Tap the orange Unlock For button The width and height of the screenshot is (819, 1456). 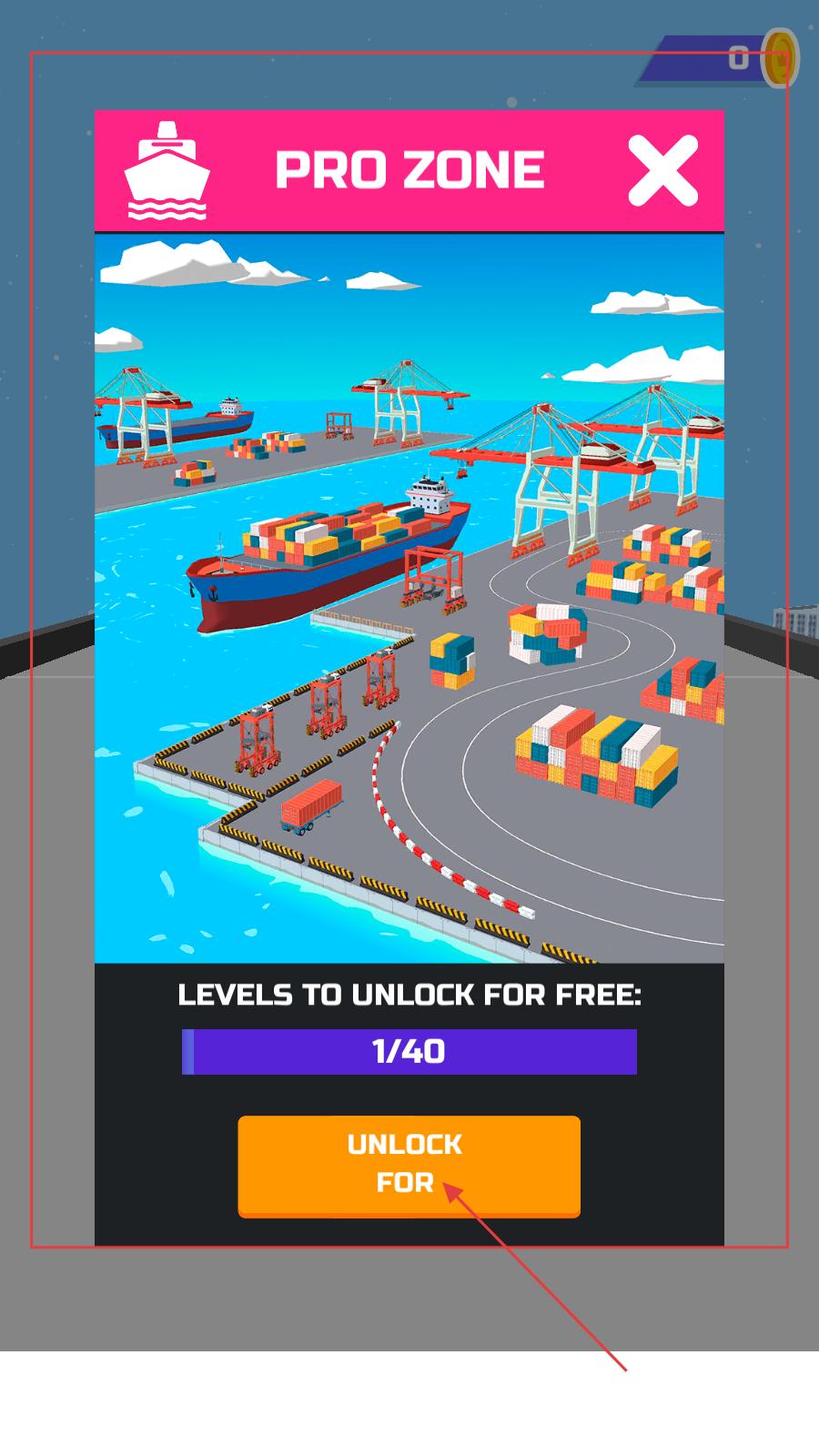point(409,1165)
